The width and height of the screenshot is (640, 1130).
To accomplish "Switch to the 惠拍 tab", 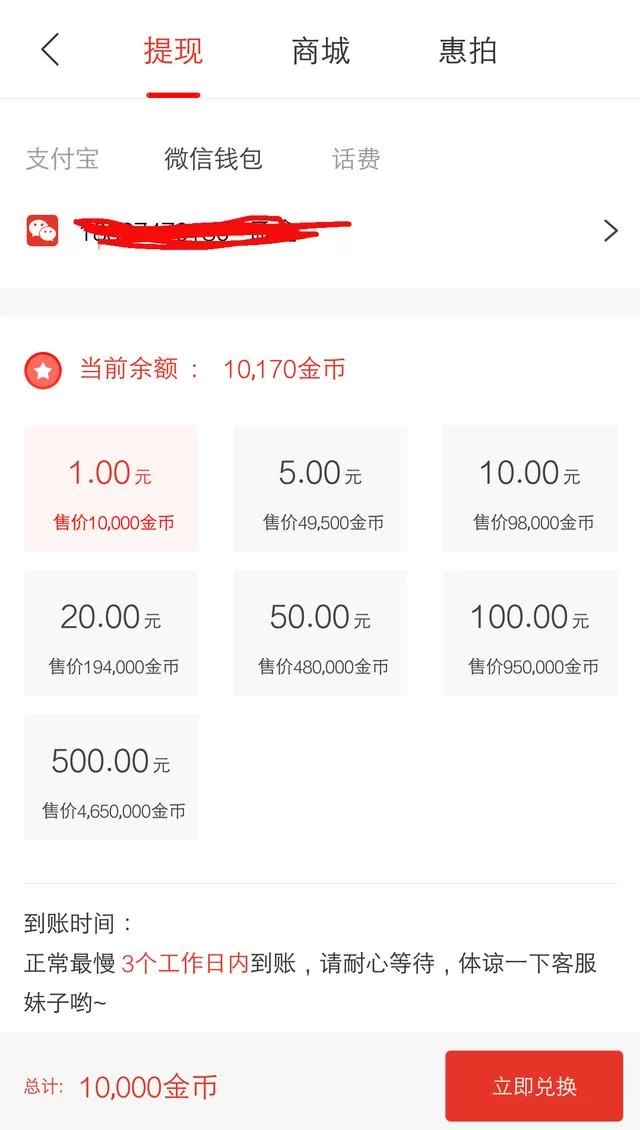I will click(x=467, y=51).
